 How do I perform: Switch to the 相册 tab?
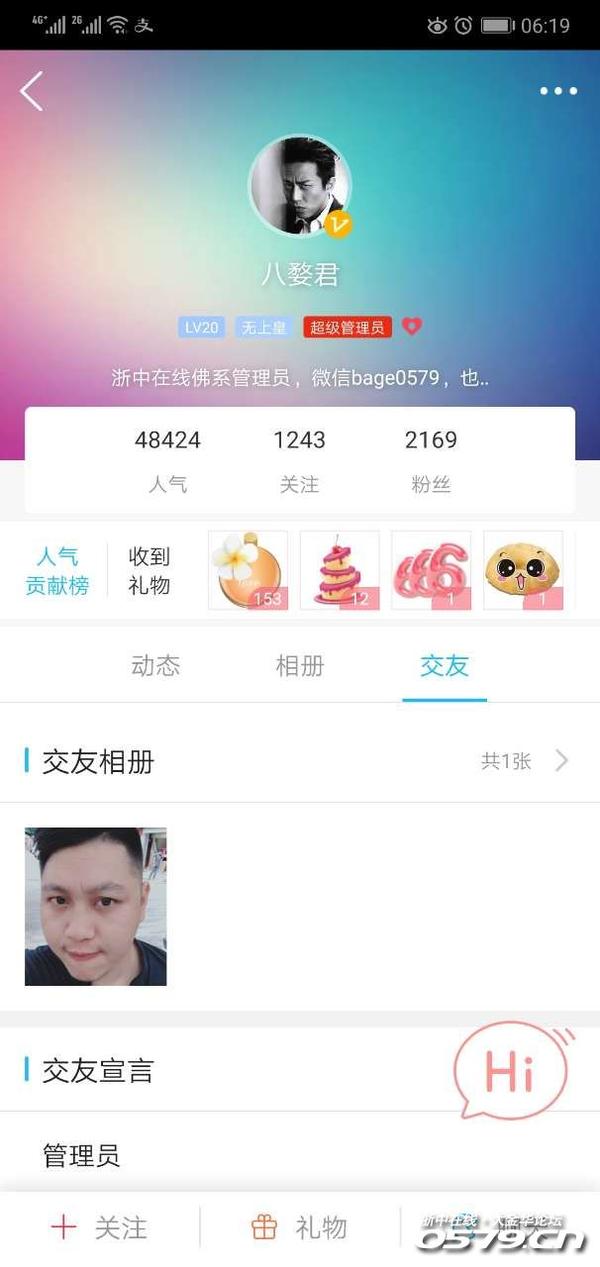click(300, 666)
